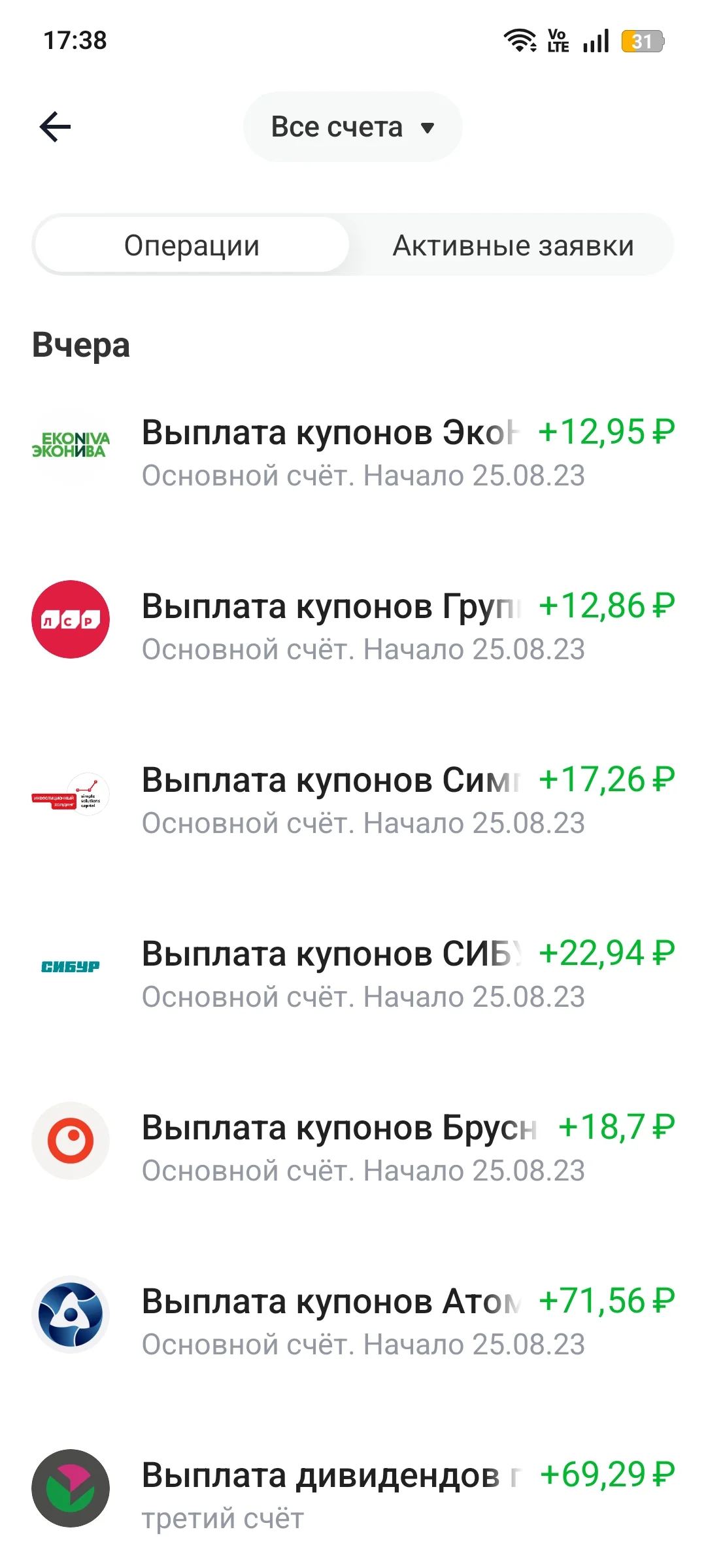Open the Атом coupon payment +71,56 ₽
The width and height of the screenshot is (706, 1568).
point(353,1321)
